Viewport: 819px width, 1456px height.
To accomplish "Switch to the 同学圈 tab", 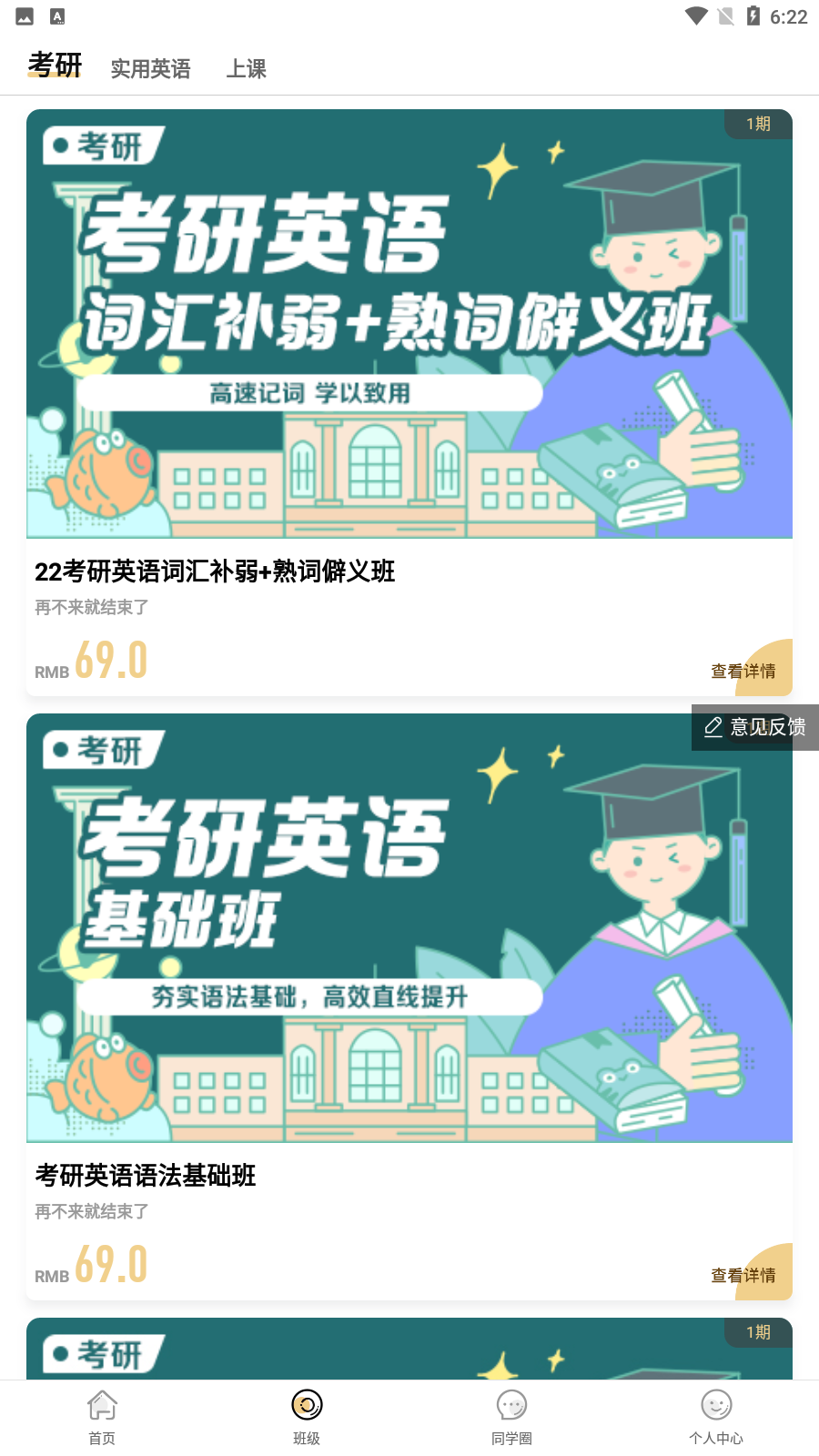I will [x=511, y=1416].
